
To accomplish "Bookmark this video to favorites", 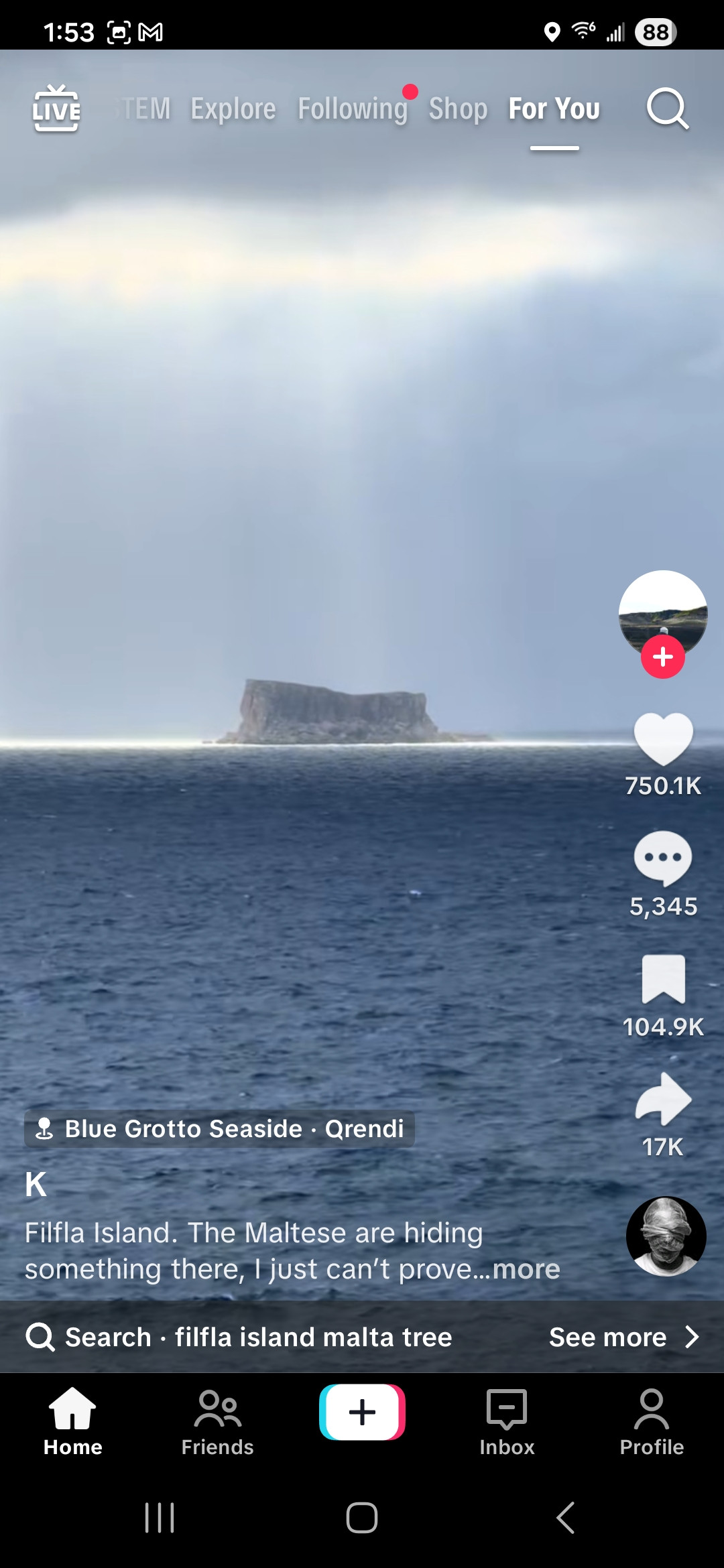I will pos(663,980).
